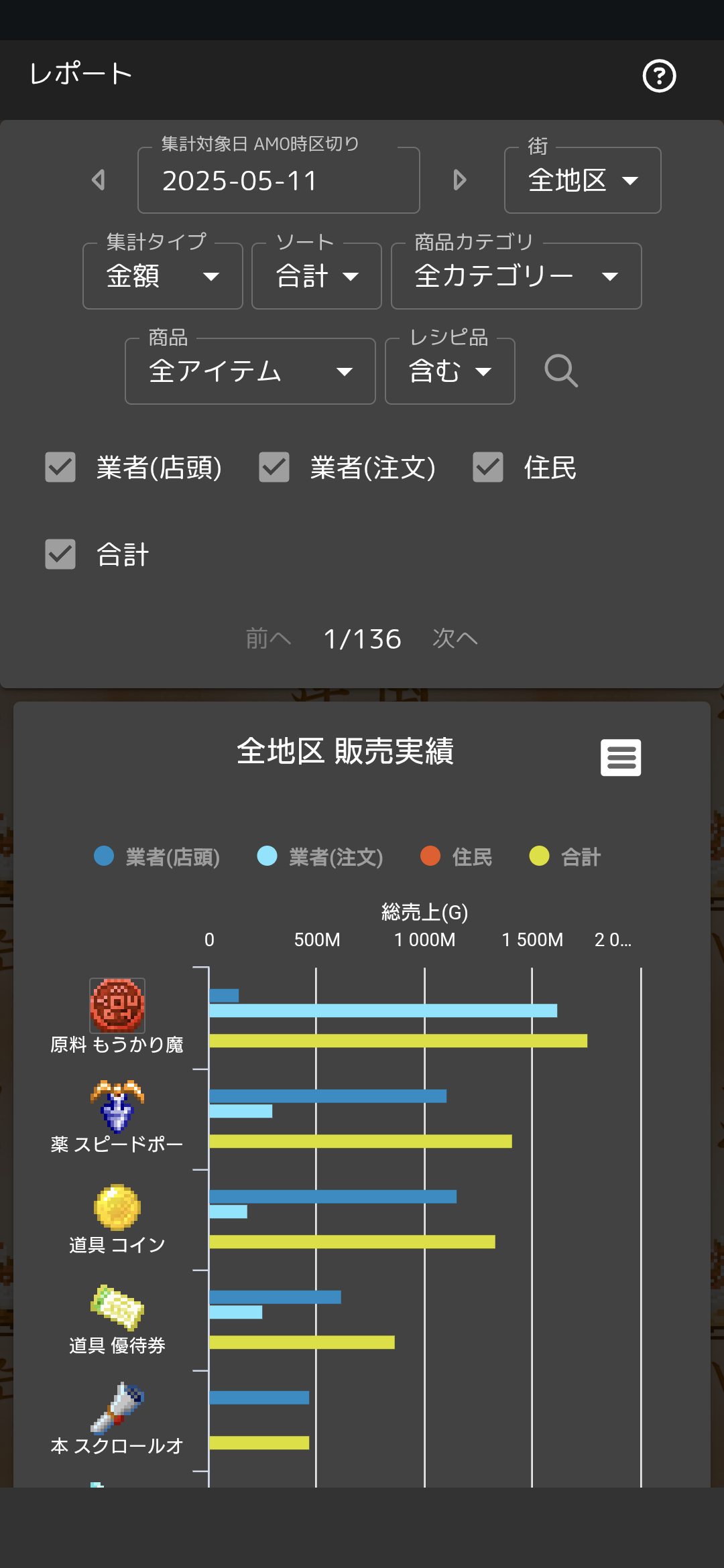
Task: Tap the search magnifier icon
Action: (x=561, y=371)
